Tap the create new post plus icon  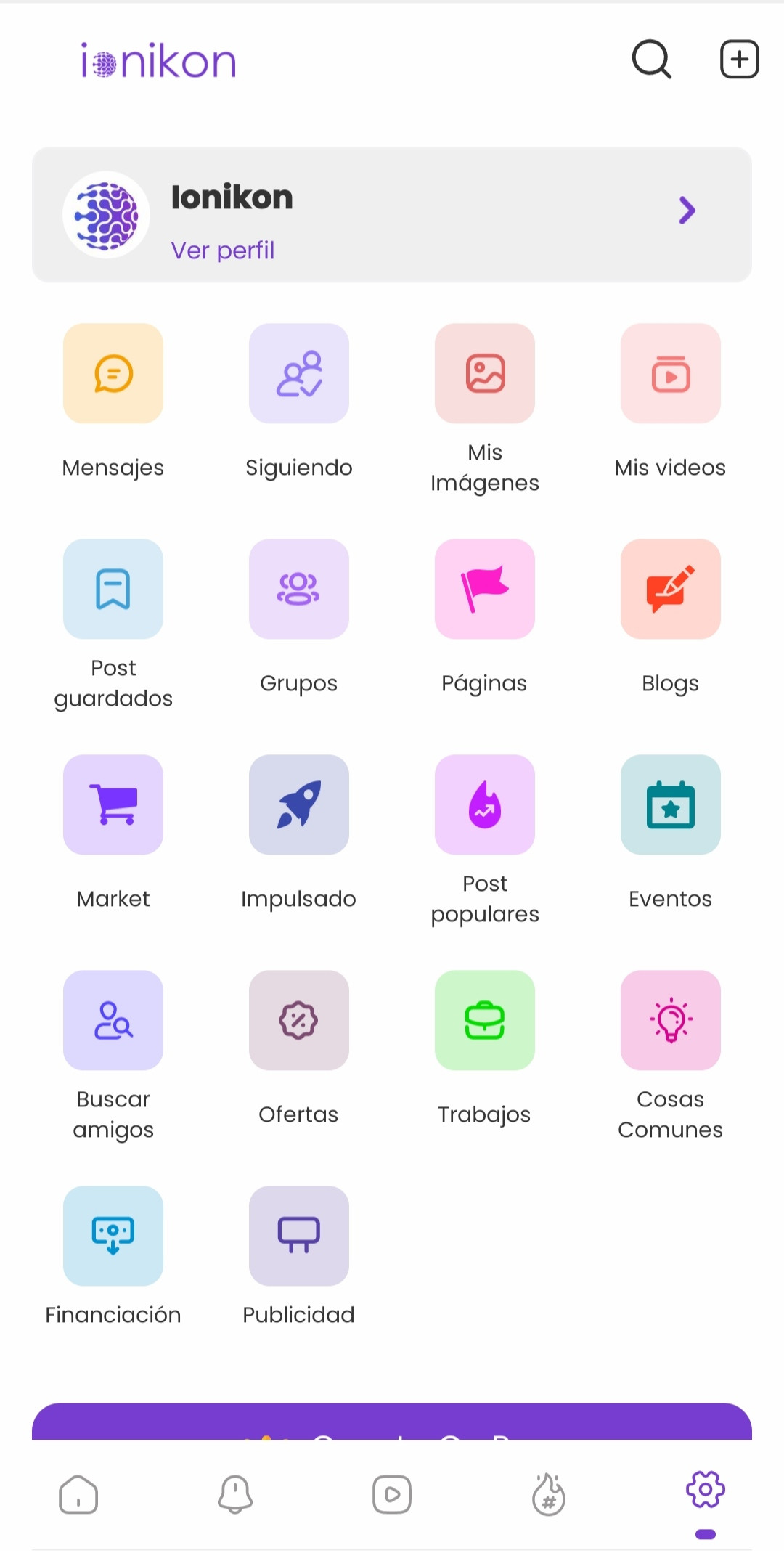tap(739, 60)
